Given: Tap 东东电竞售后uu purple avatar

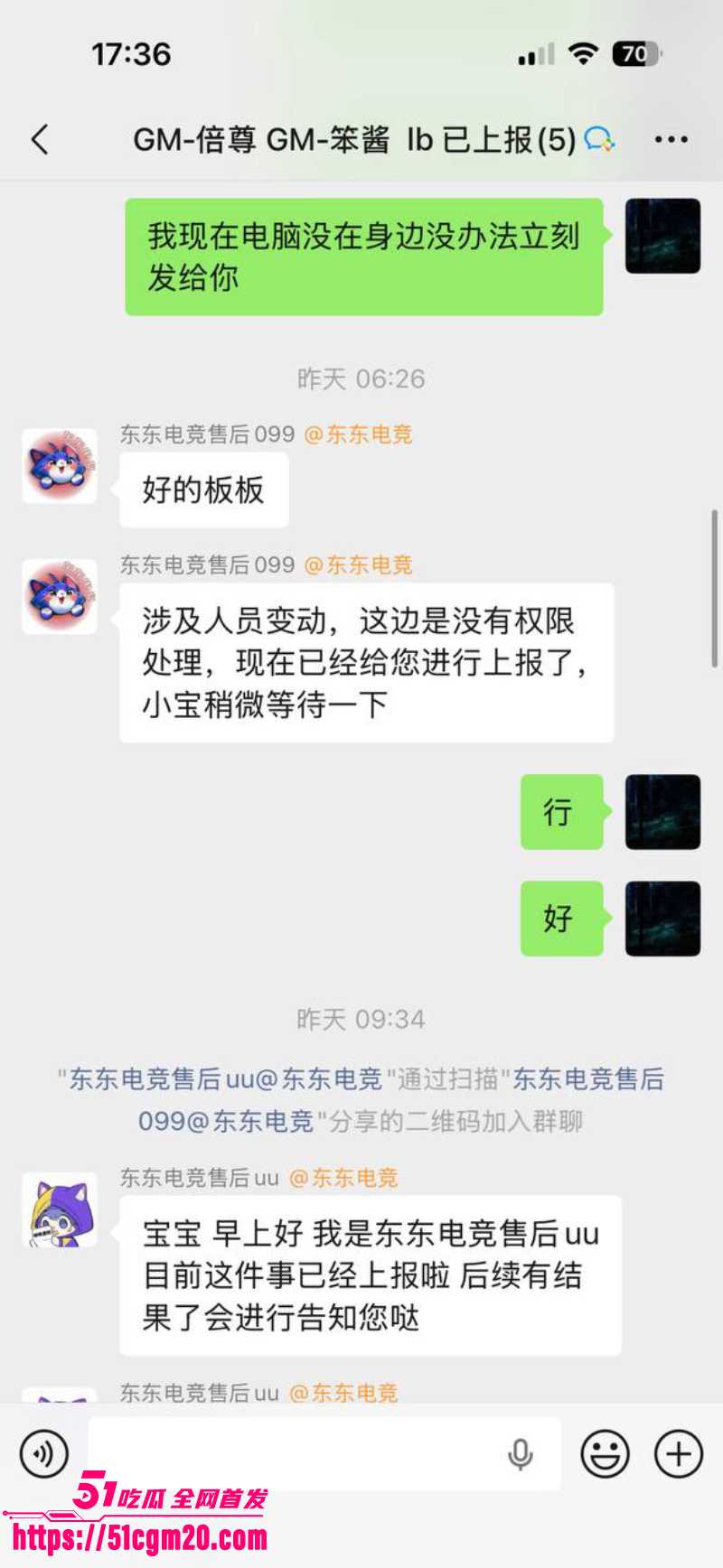Looking at the screenshot, I should tap(60, 1209).
